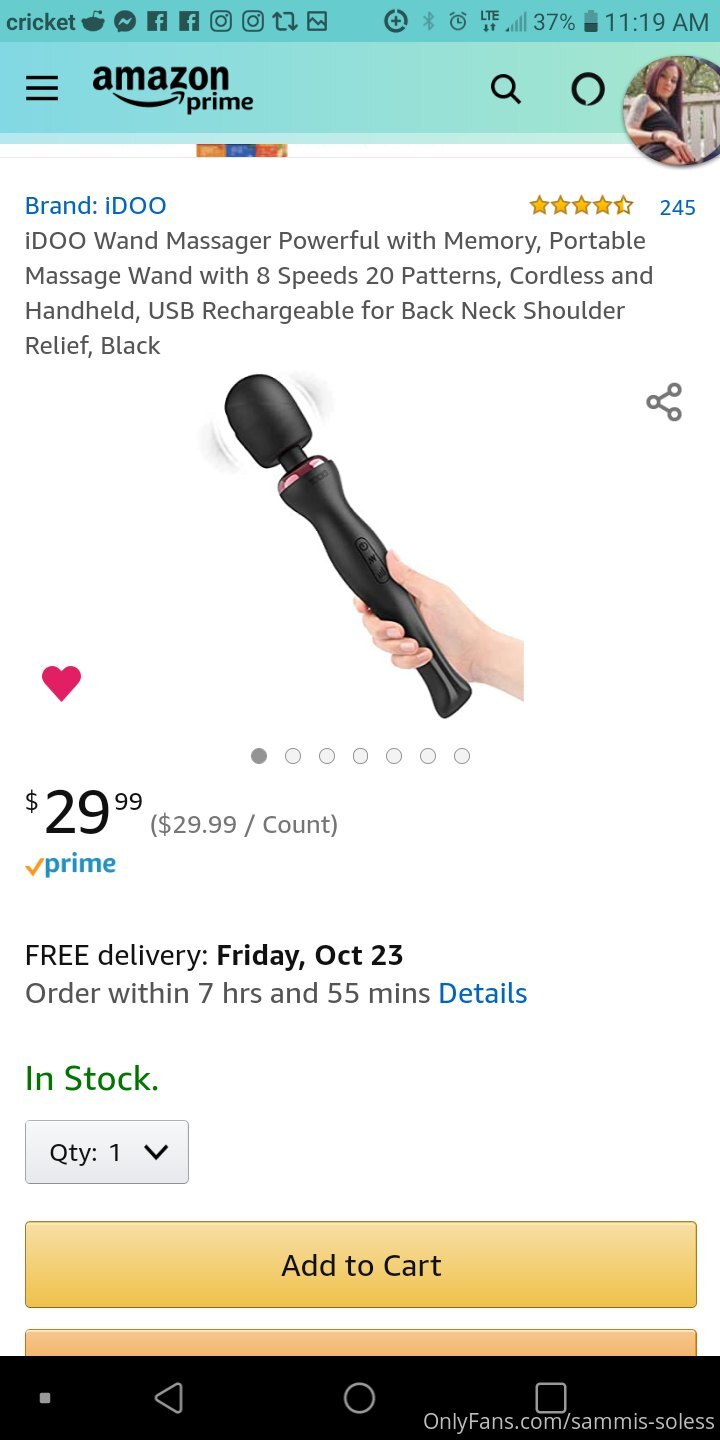The image size is (720, 1440).
Task: Open the wand massager product image
Action: pyautogui.click(x=360, y=545)
